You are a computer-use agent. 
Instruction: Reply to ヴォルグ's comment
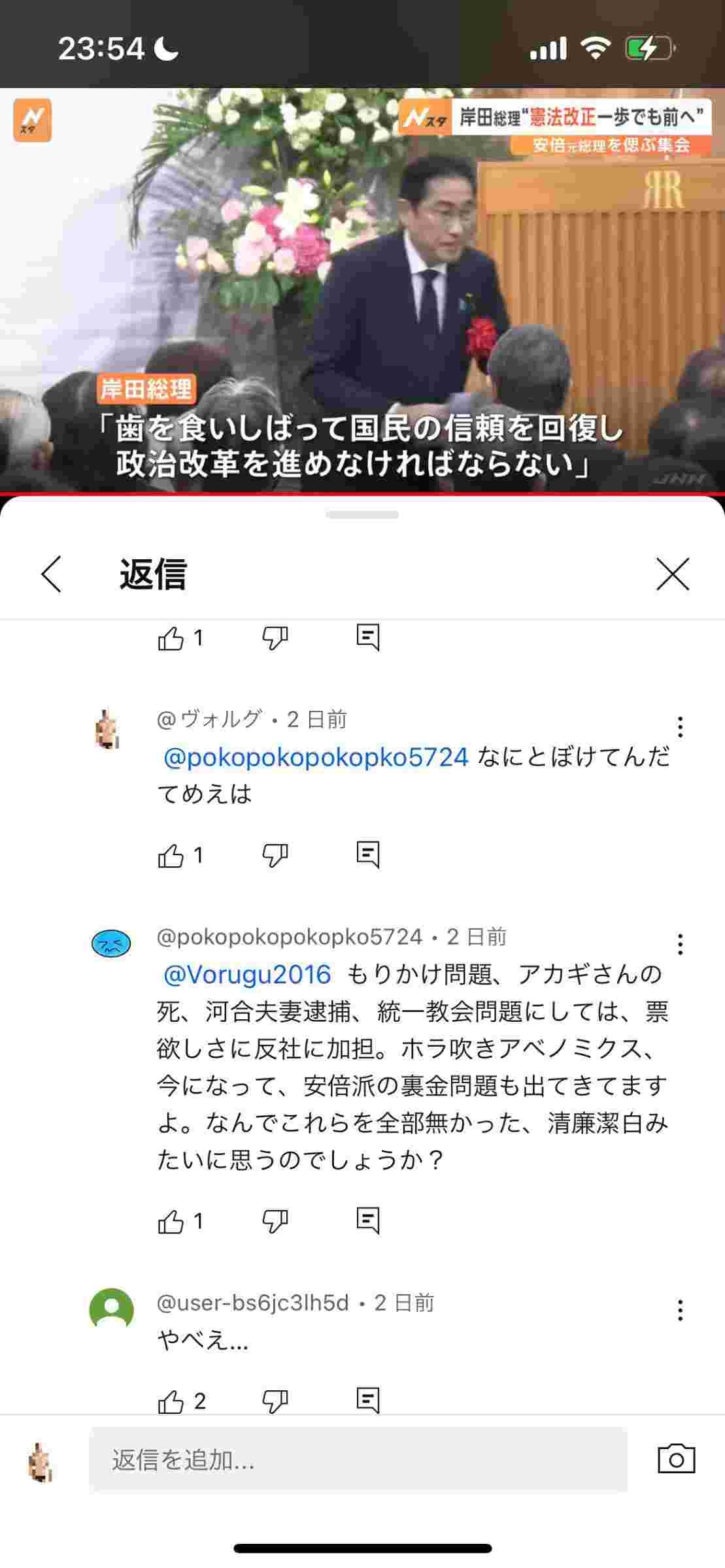(368, 855)
